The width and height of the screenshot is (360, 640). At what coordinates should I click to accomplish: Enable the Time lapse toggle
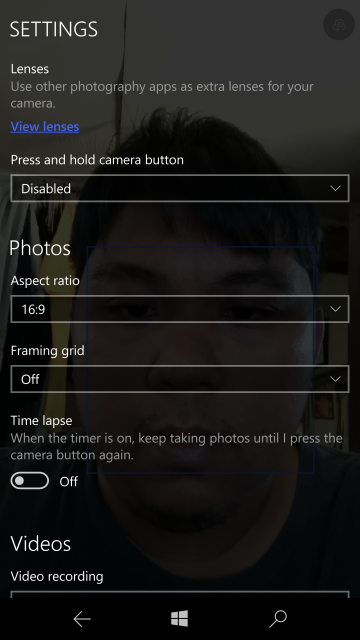click(29, 480)
